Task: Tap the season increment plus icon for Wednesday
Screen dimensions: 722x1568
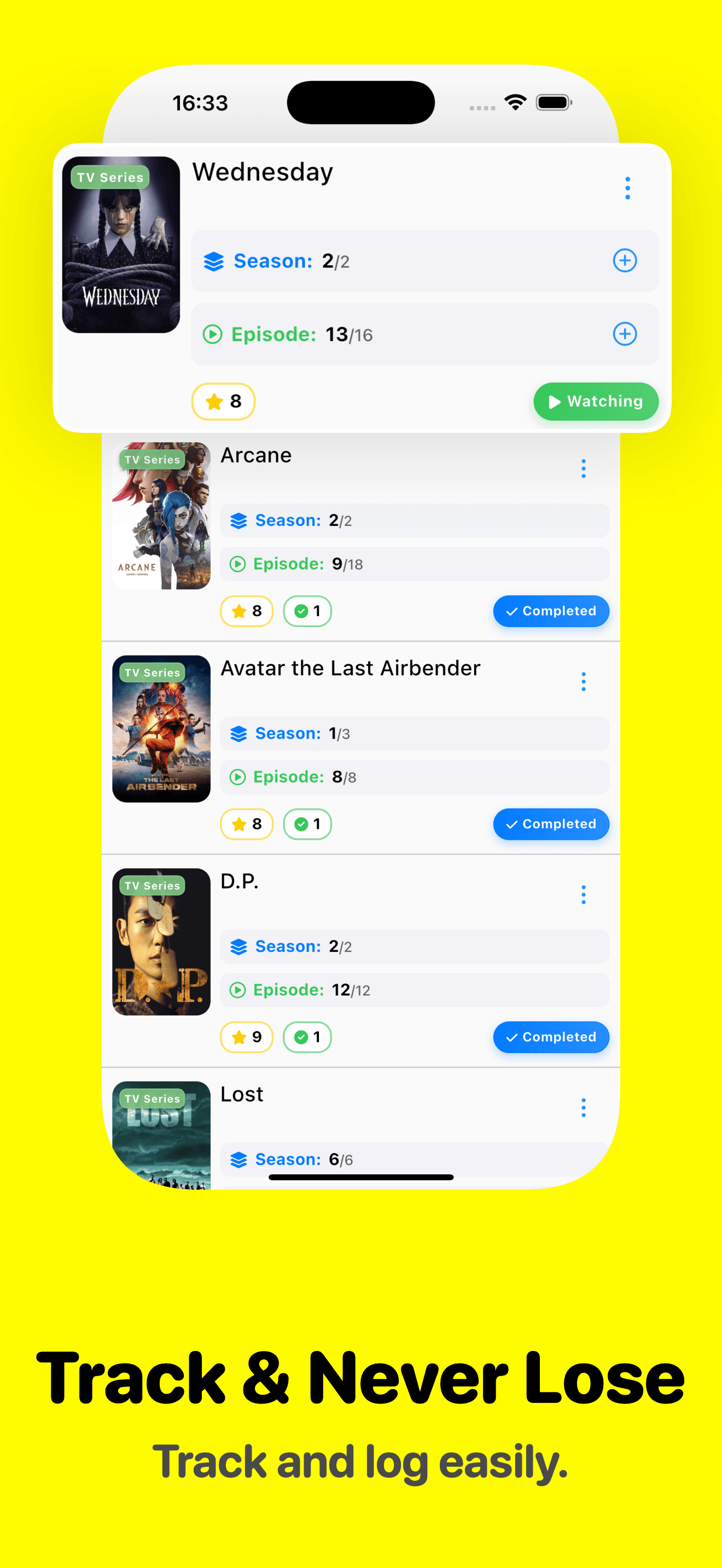Action: pos(625,261)
